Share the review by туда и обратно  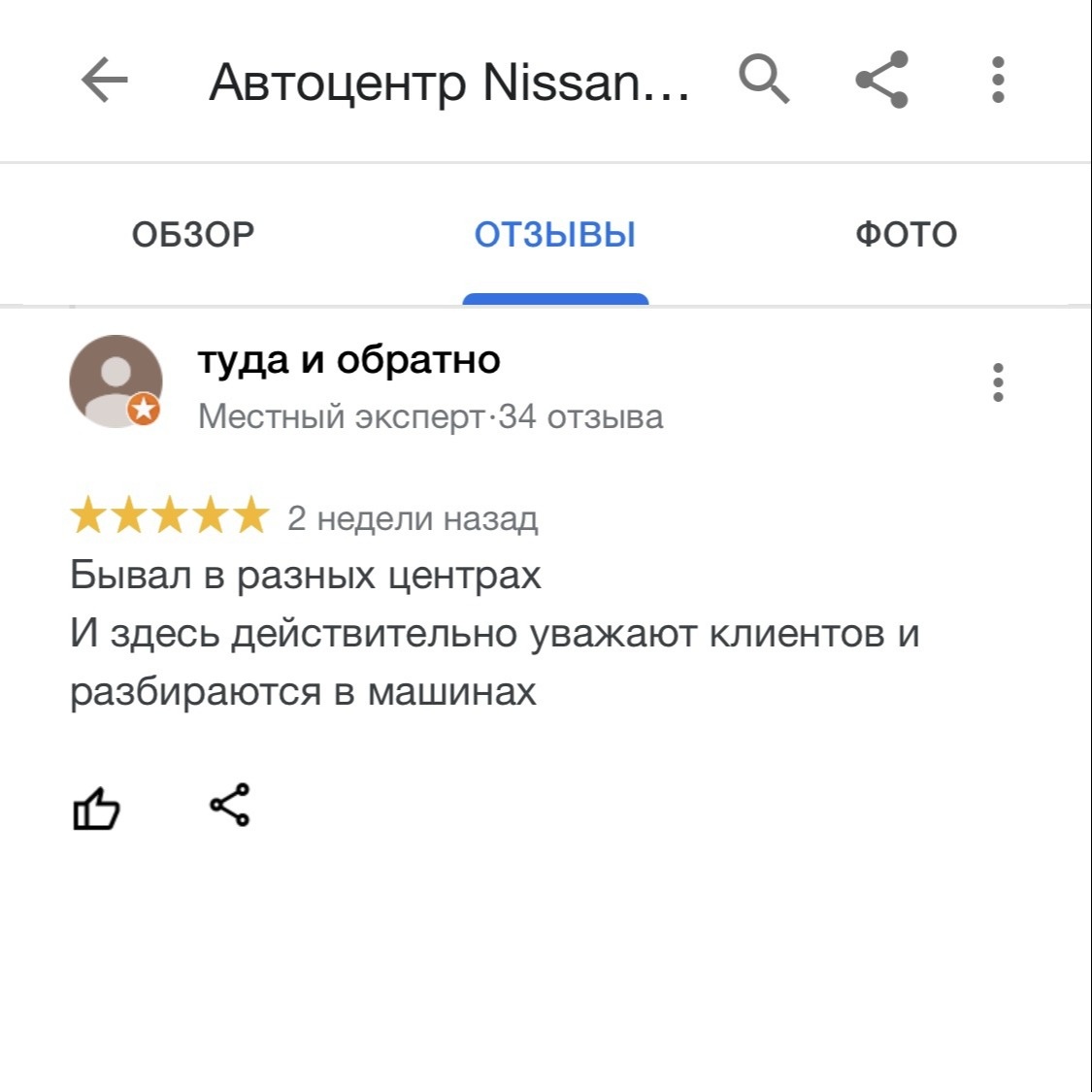click(x=230, y=806)
